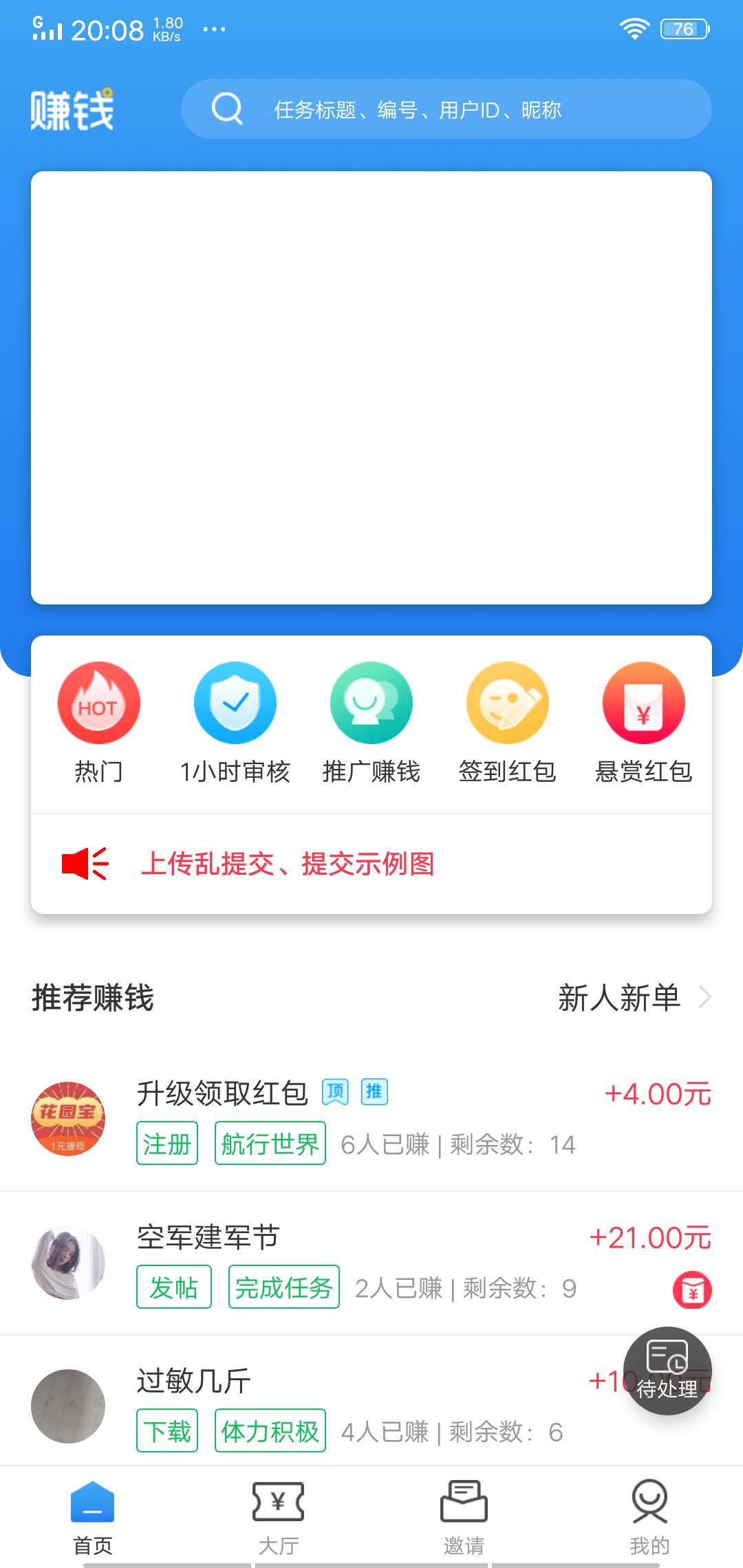Check the battery indicator in status bar
The height and width of the screenshot is (1568, 743).
click(x=683, y=29)
